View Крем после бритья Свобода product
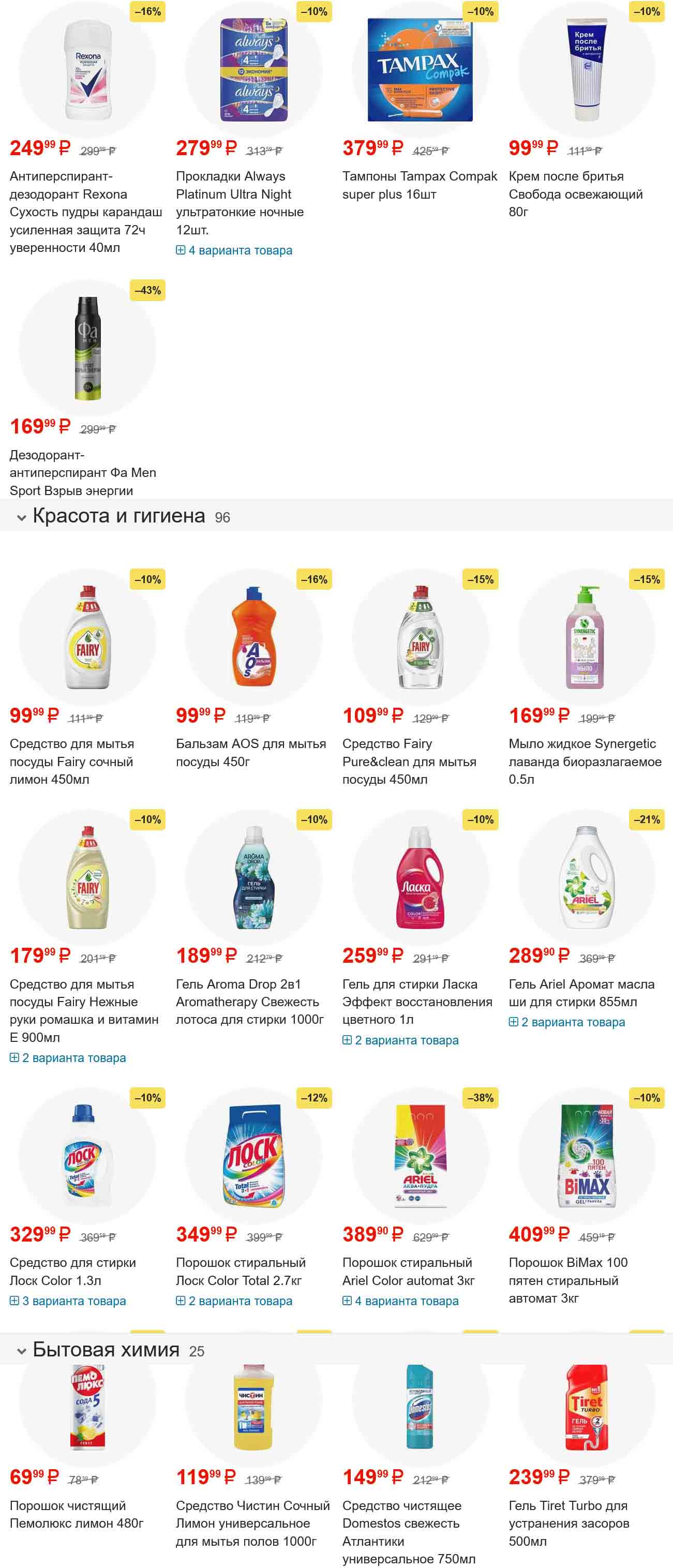 575,193
